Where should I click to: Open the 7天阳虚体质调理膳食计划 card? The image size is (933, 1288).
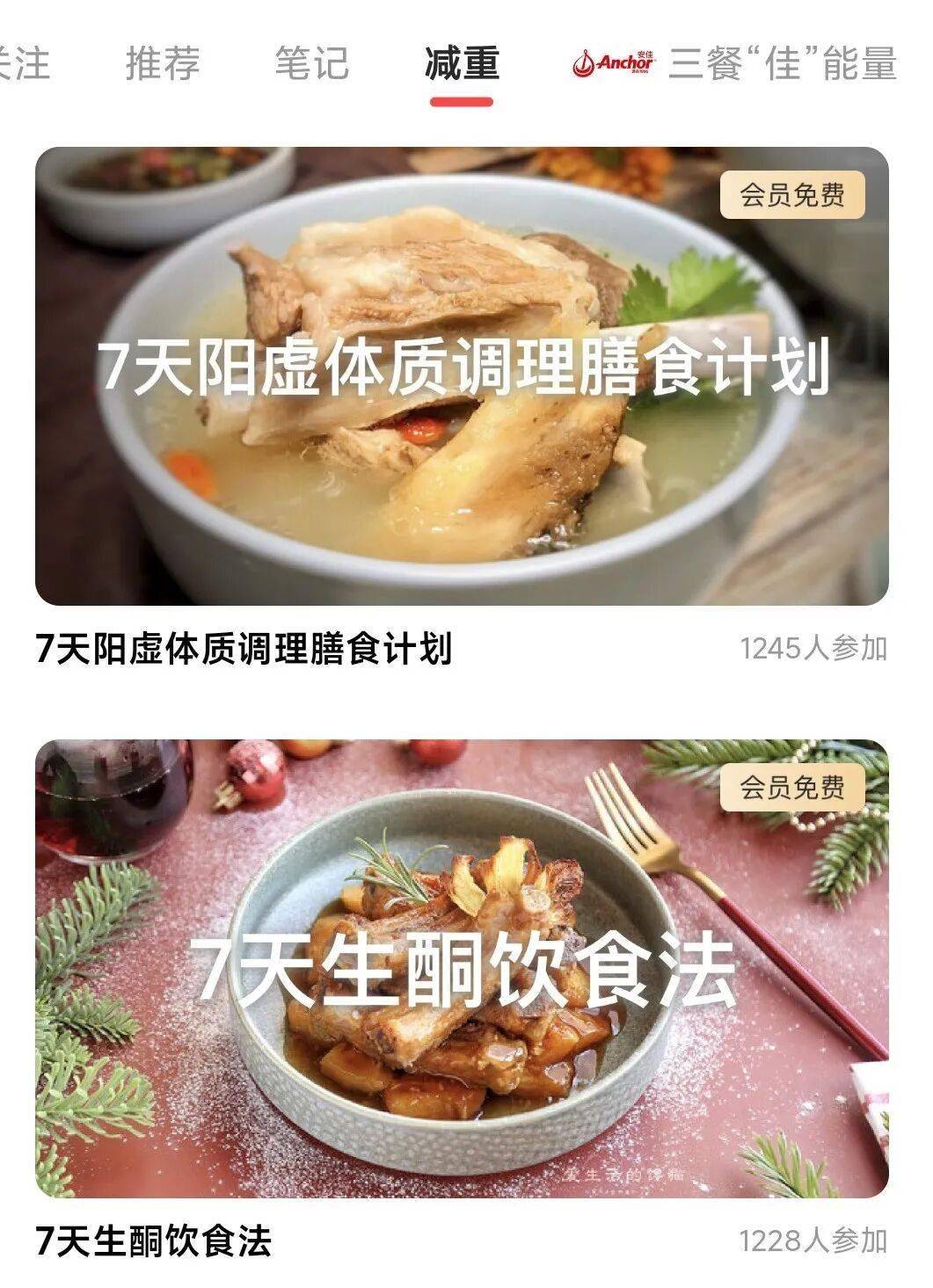[x=462, y=376]
